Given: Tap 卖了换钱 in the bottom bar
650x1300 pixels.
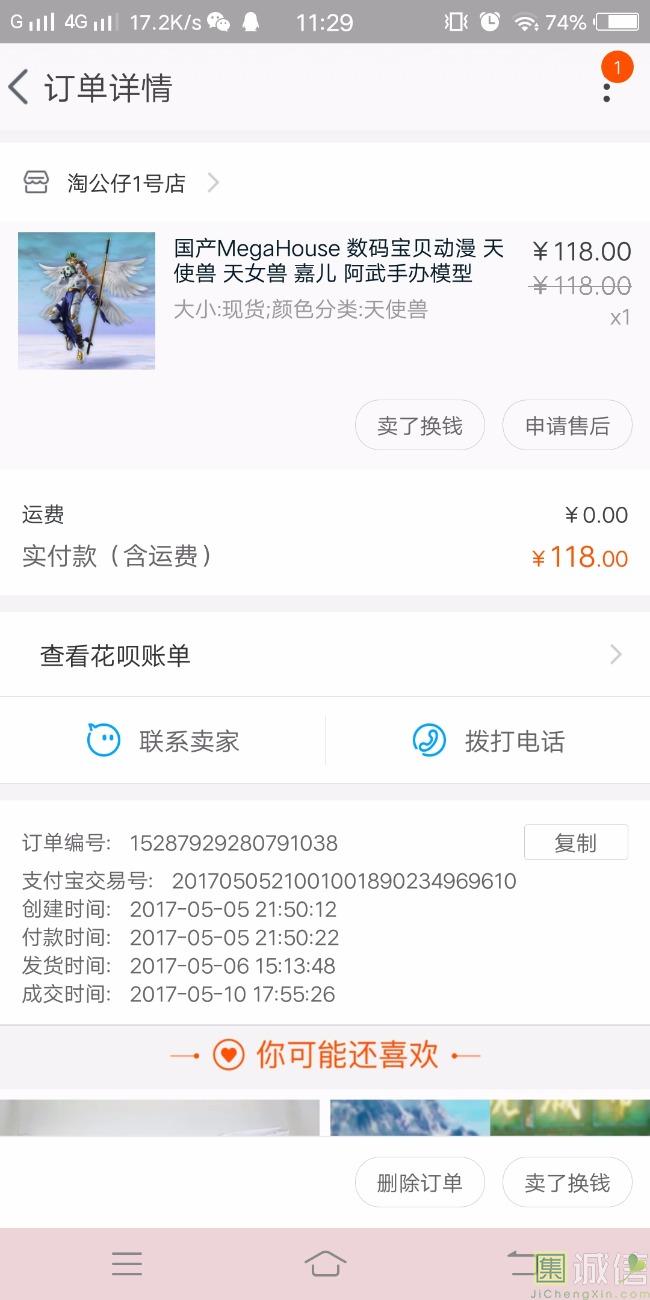Looking at the screenshot, I should click(x=567, y=1184).
